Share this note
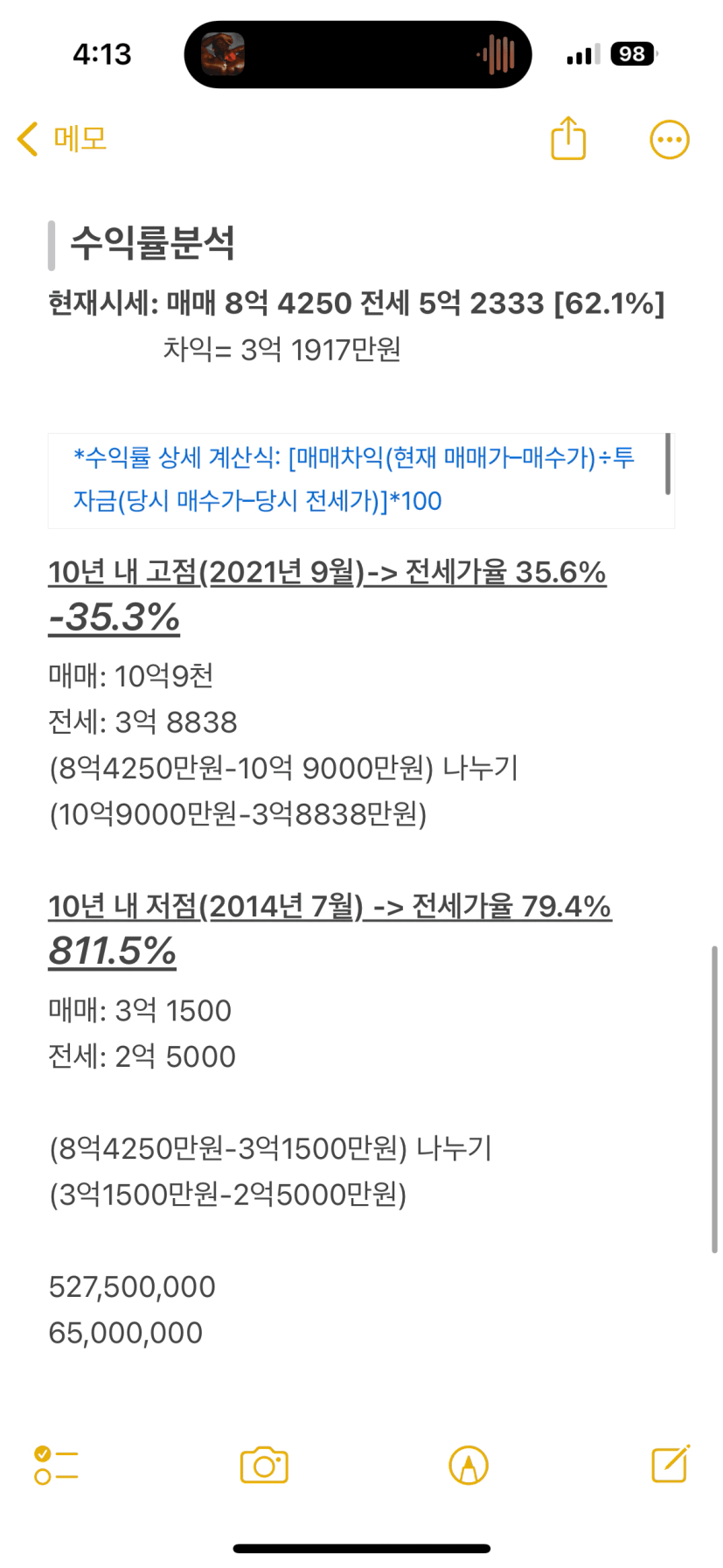The height and width of the screenshot is (1568, 723). (x=568, y=138)
